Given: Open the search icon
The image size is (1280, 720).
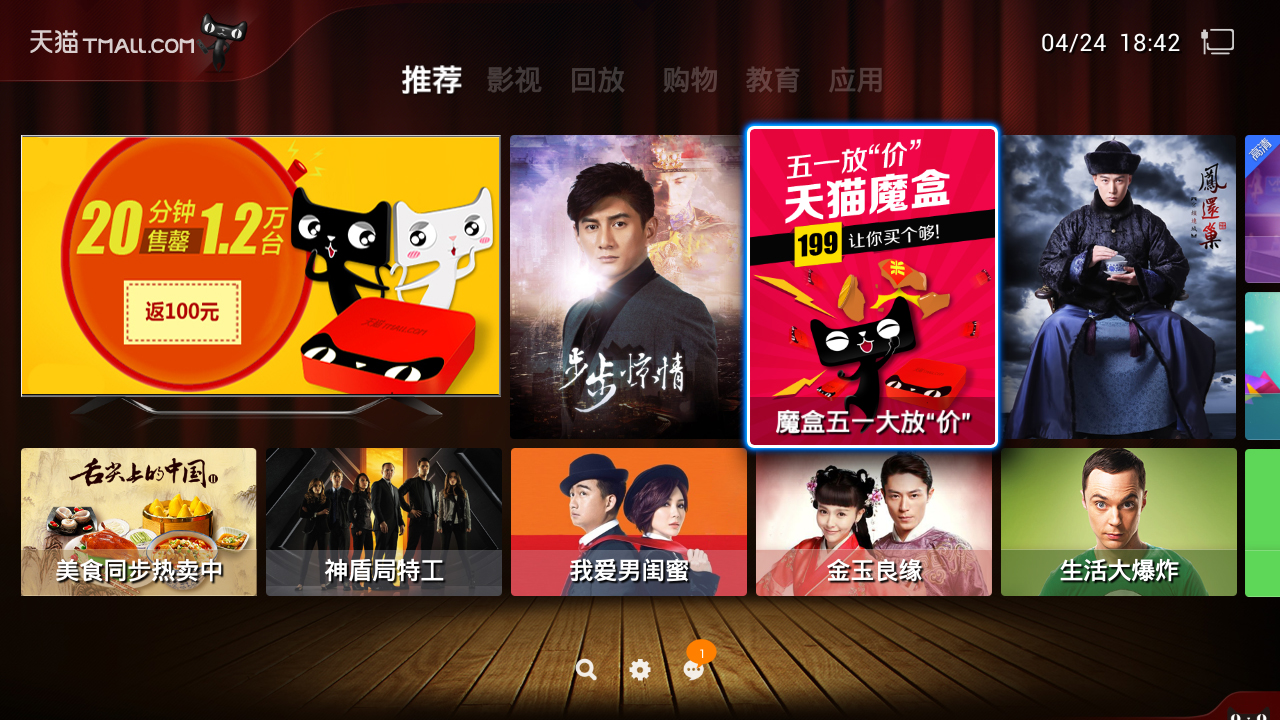Looking at the screenshot, I should (x=586, y=670).
